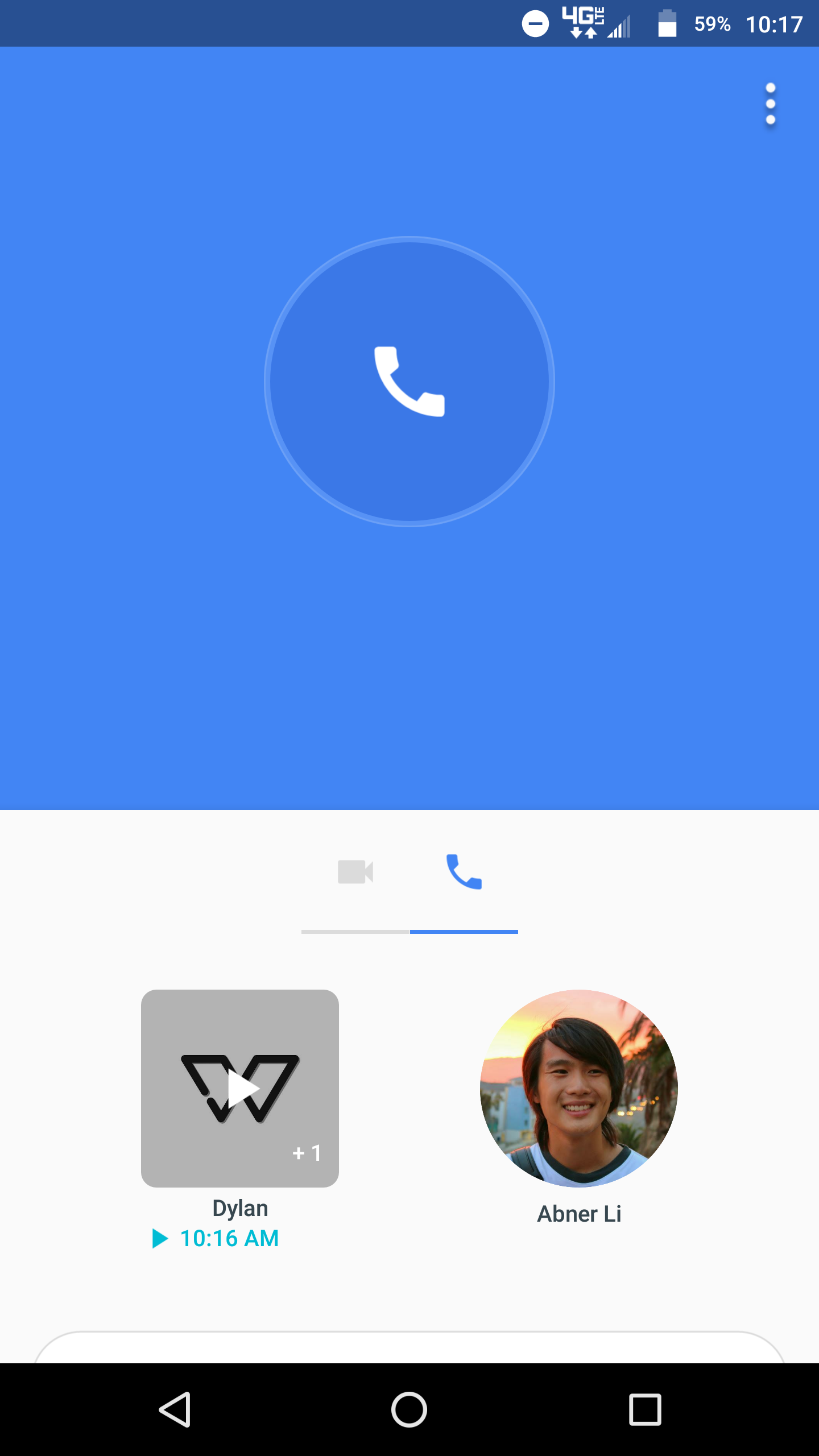Open the three-dot overflow menu

[x=770, y=104]
